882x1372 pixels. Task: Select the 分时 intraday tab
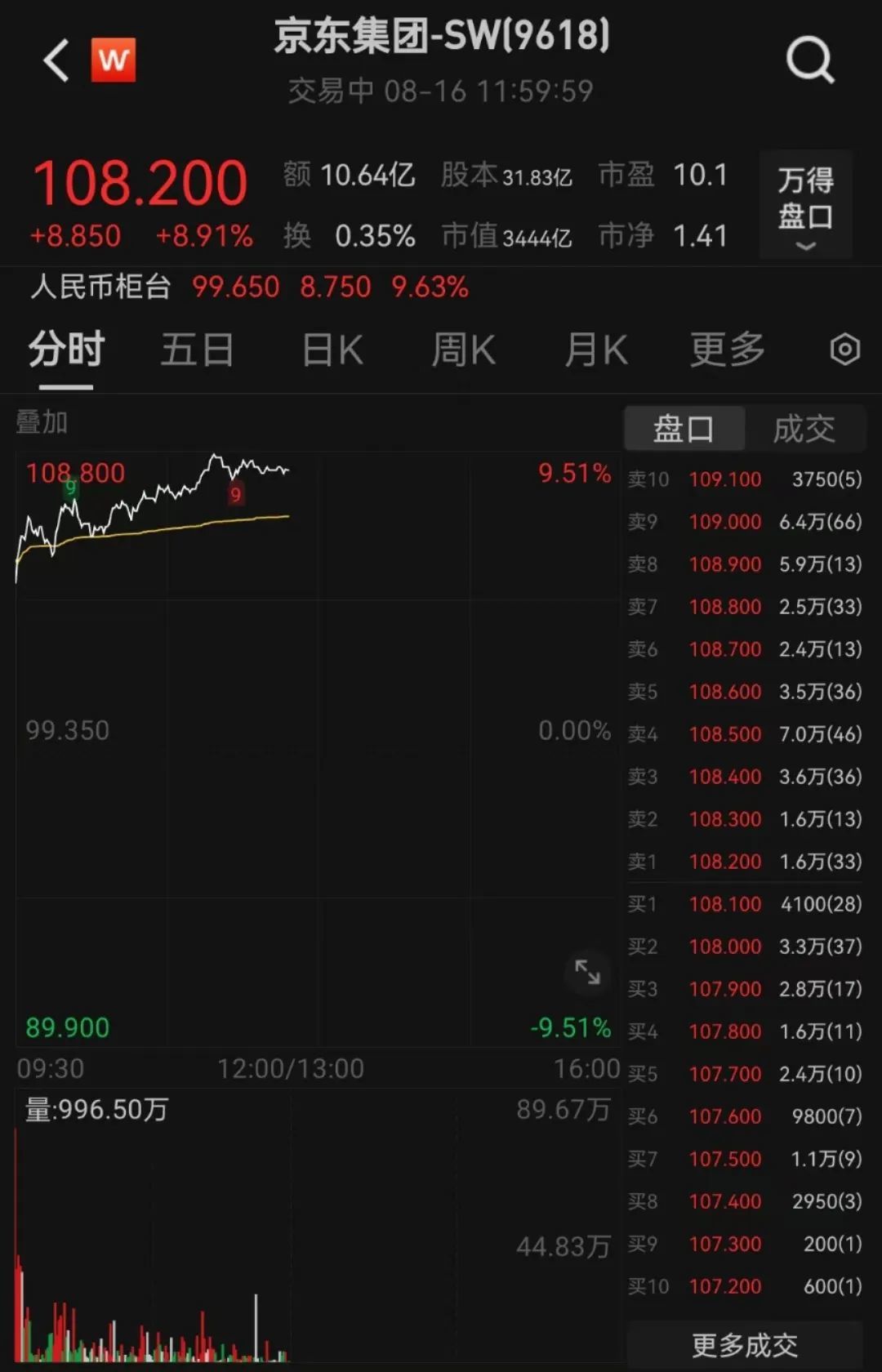coord(66,350)
